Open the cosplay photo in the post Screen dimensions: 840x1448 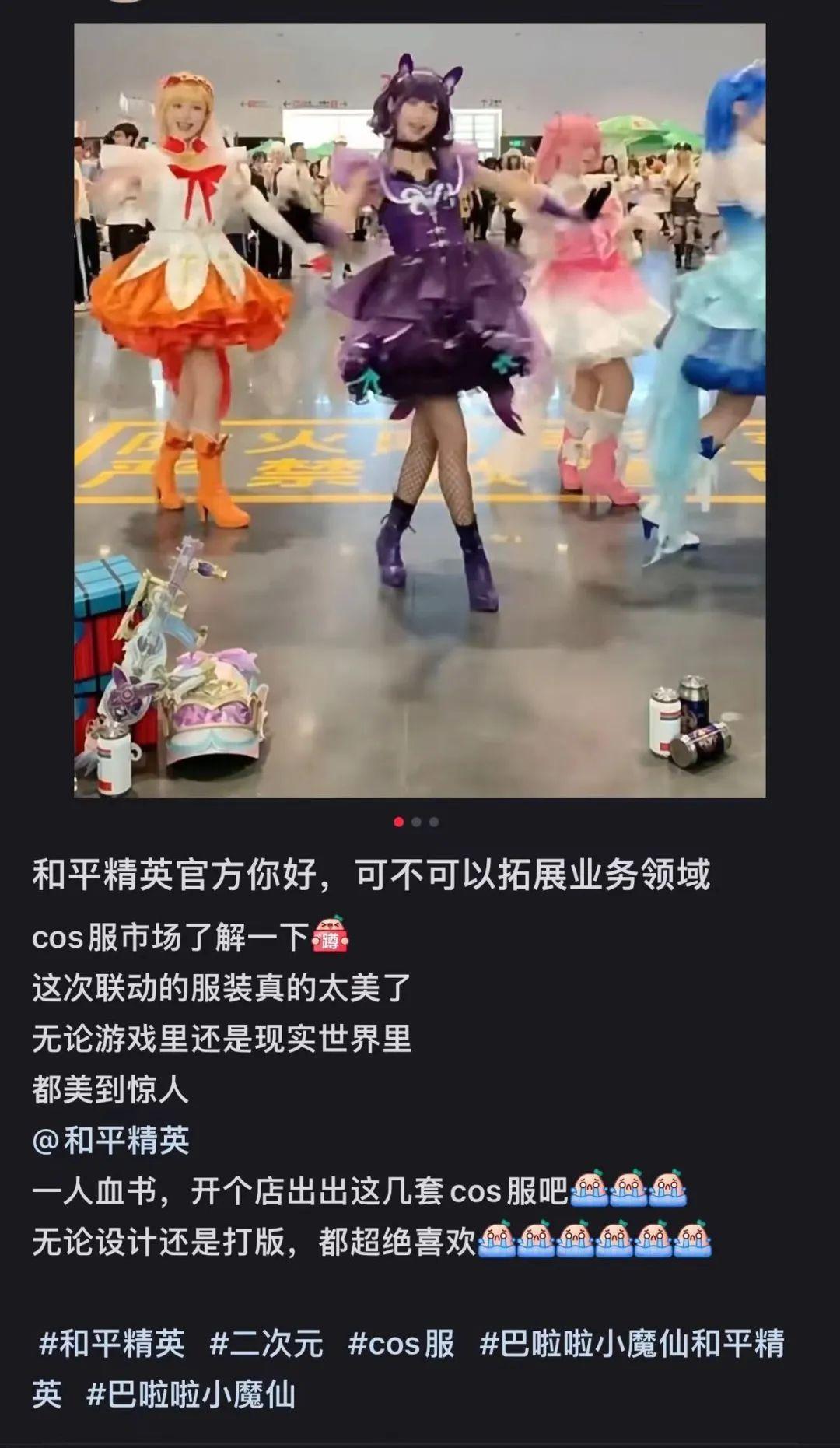tap(420, 410)
